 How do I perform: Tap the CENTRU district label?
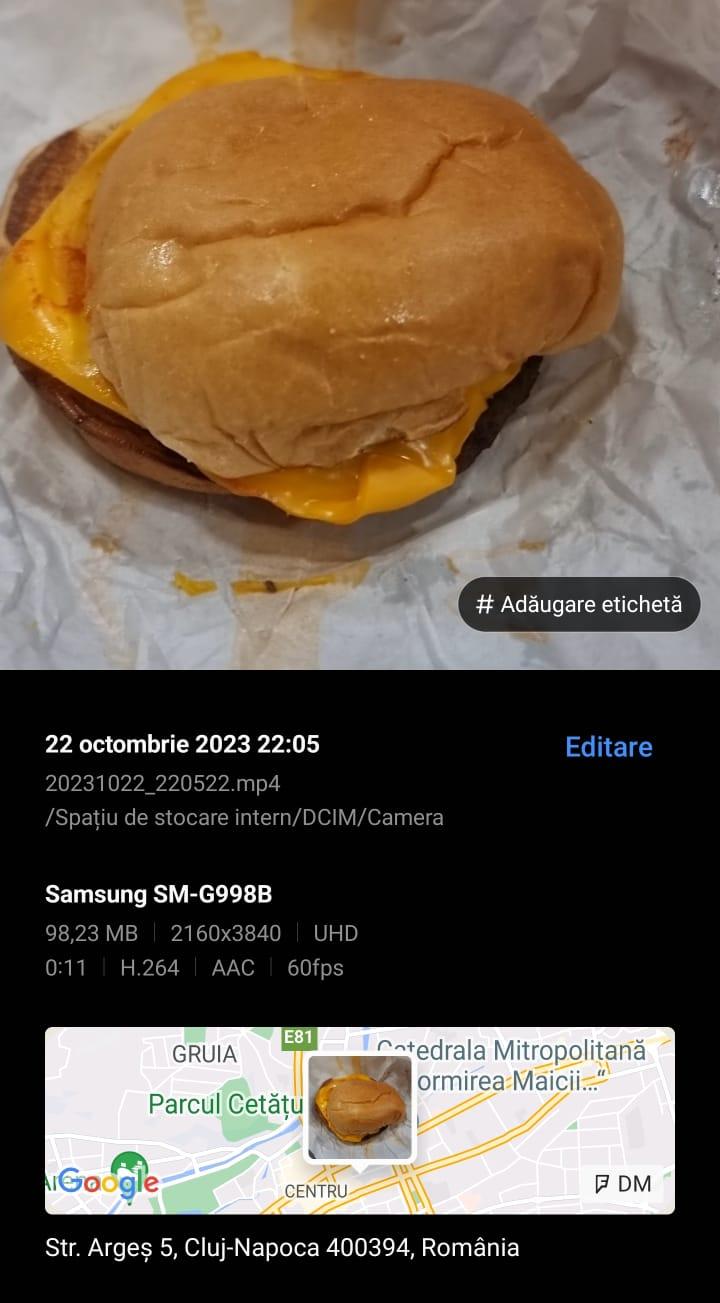tap(316, 1192)
